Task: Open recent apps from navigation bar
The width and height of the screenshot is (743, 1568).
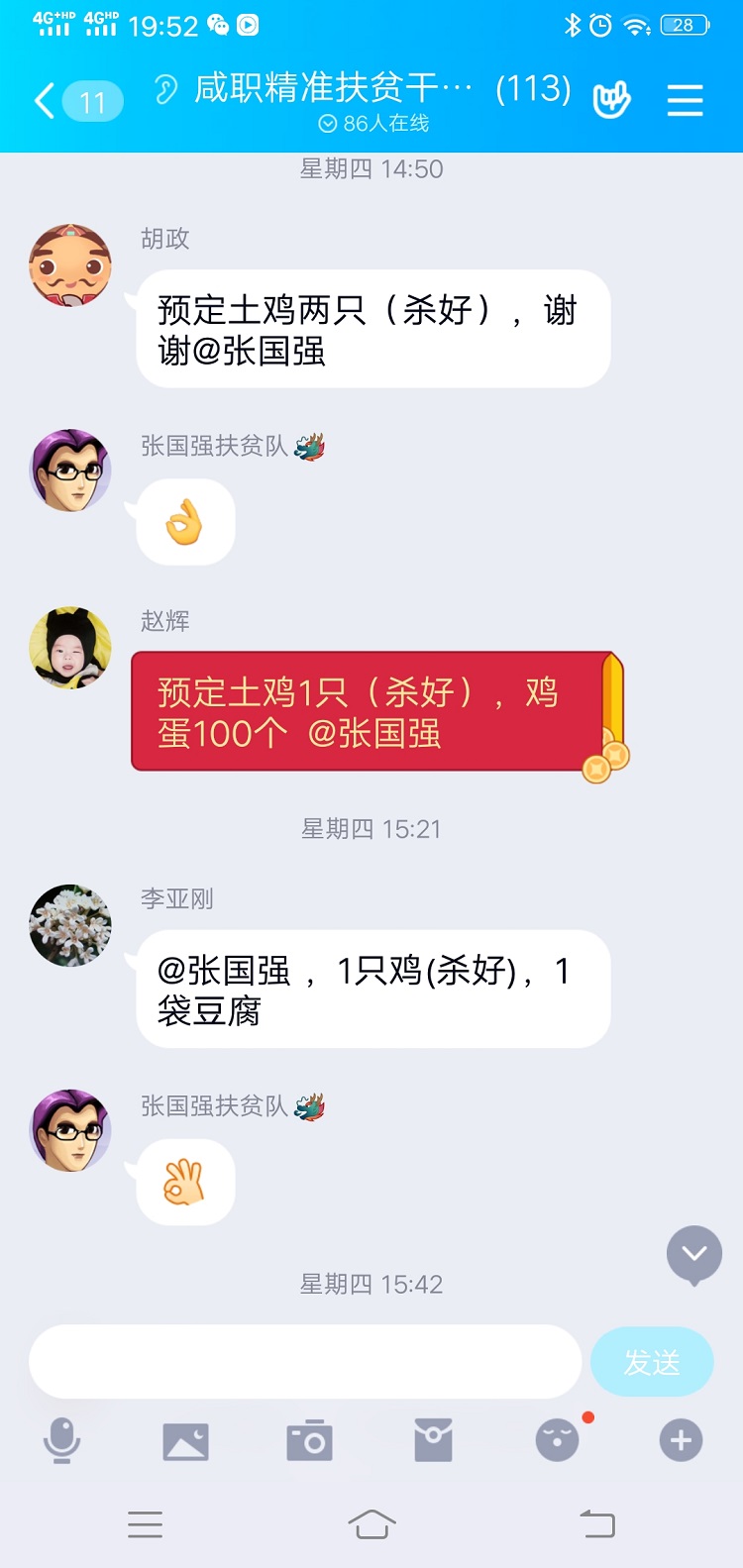Action: pos(145,1524)
